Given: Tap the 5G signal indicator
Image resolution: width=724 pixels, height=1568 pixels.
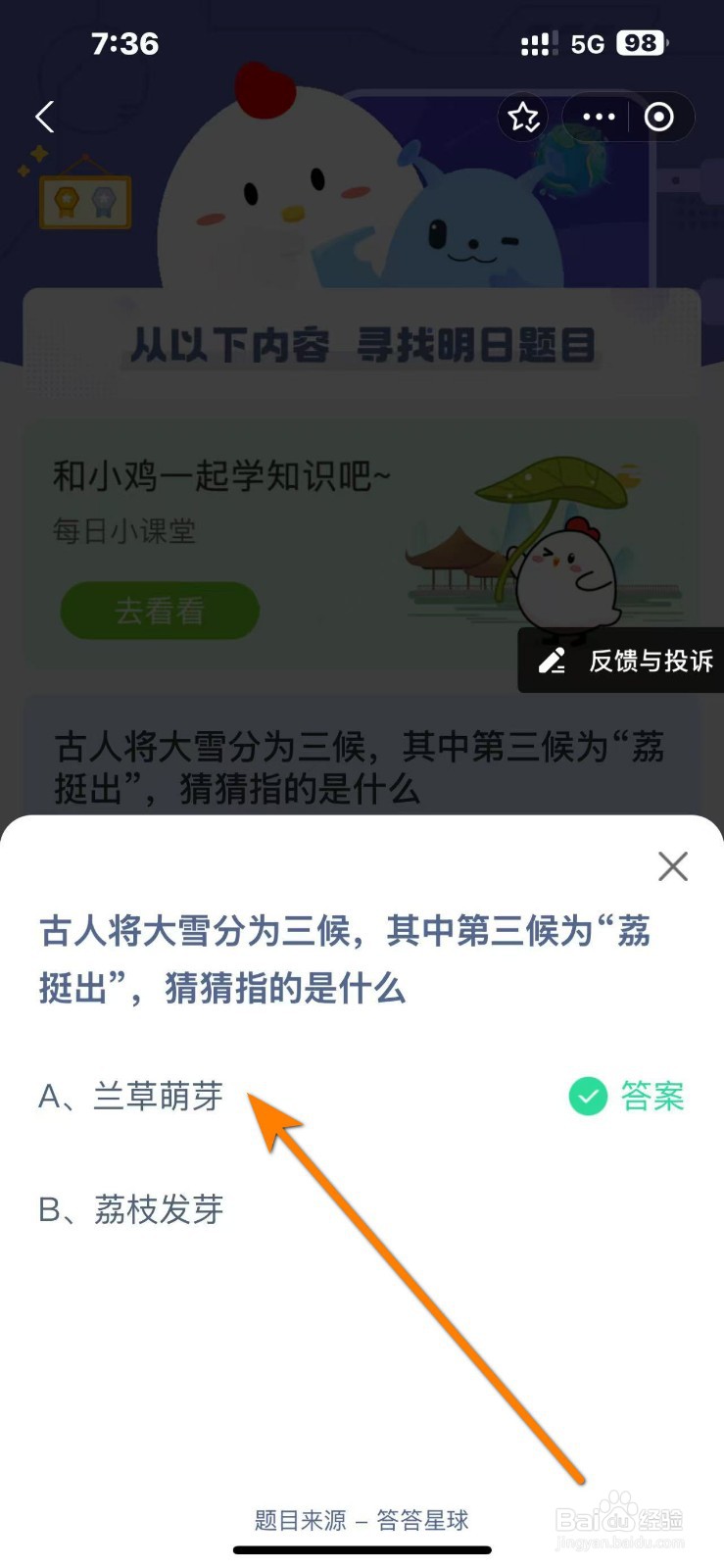Looking at the screenshot, I should [x=584, y=43].
